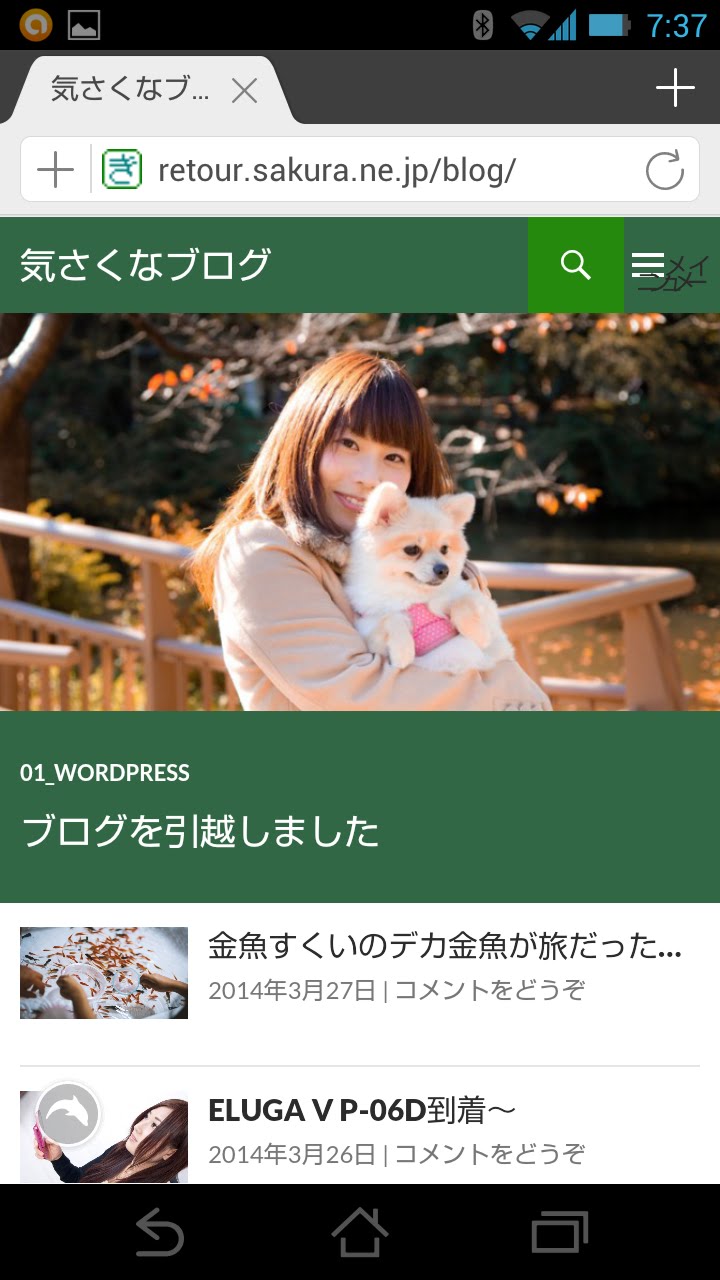Open the featured post photo of woman with dog

(x=360, y=512)
